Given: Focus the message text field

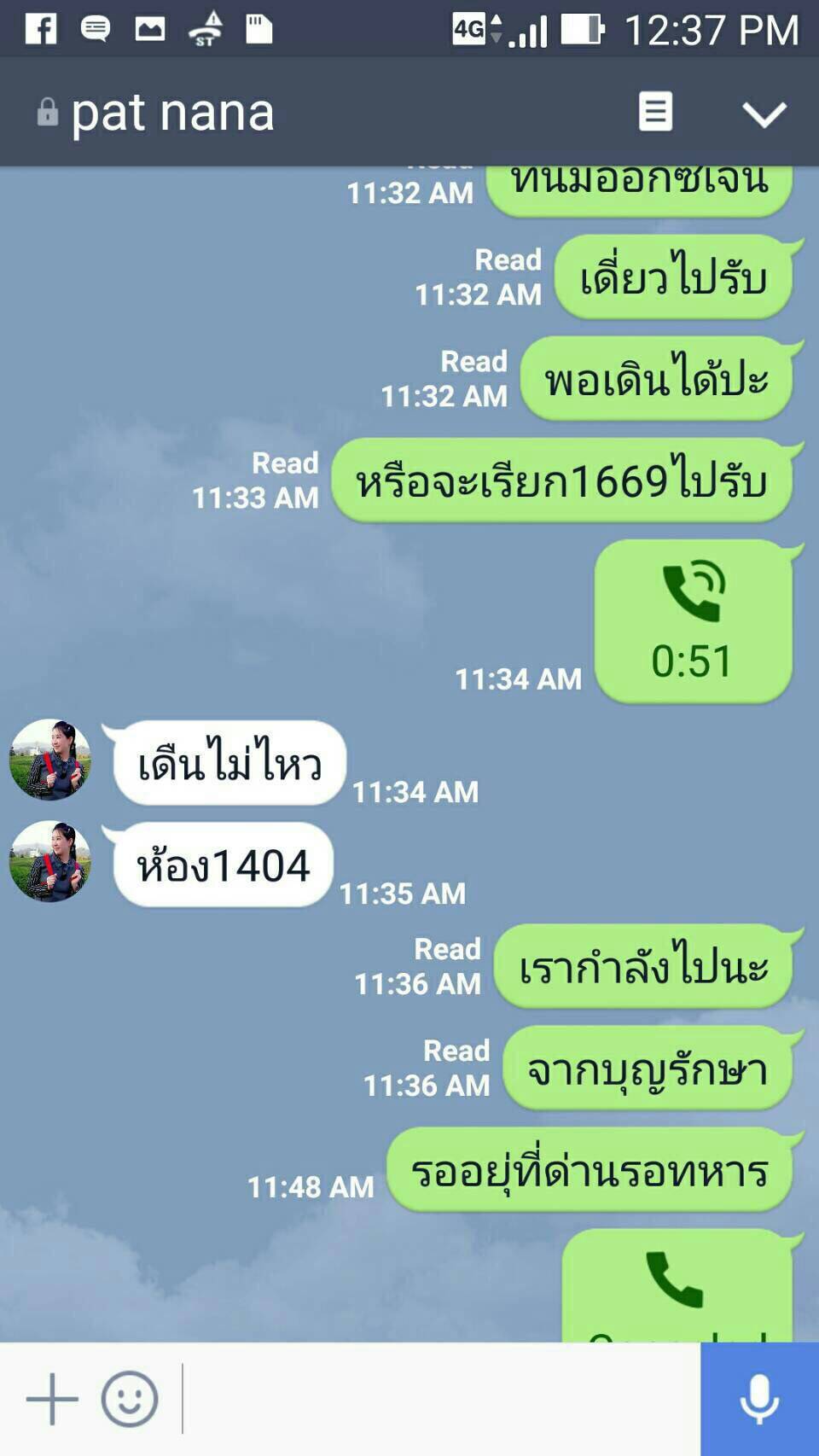Looking at the screenshot, I should [439, 1399].
